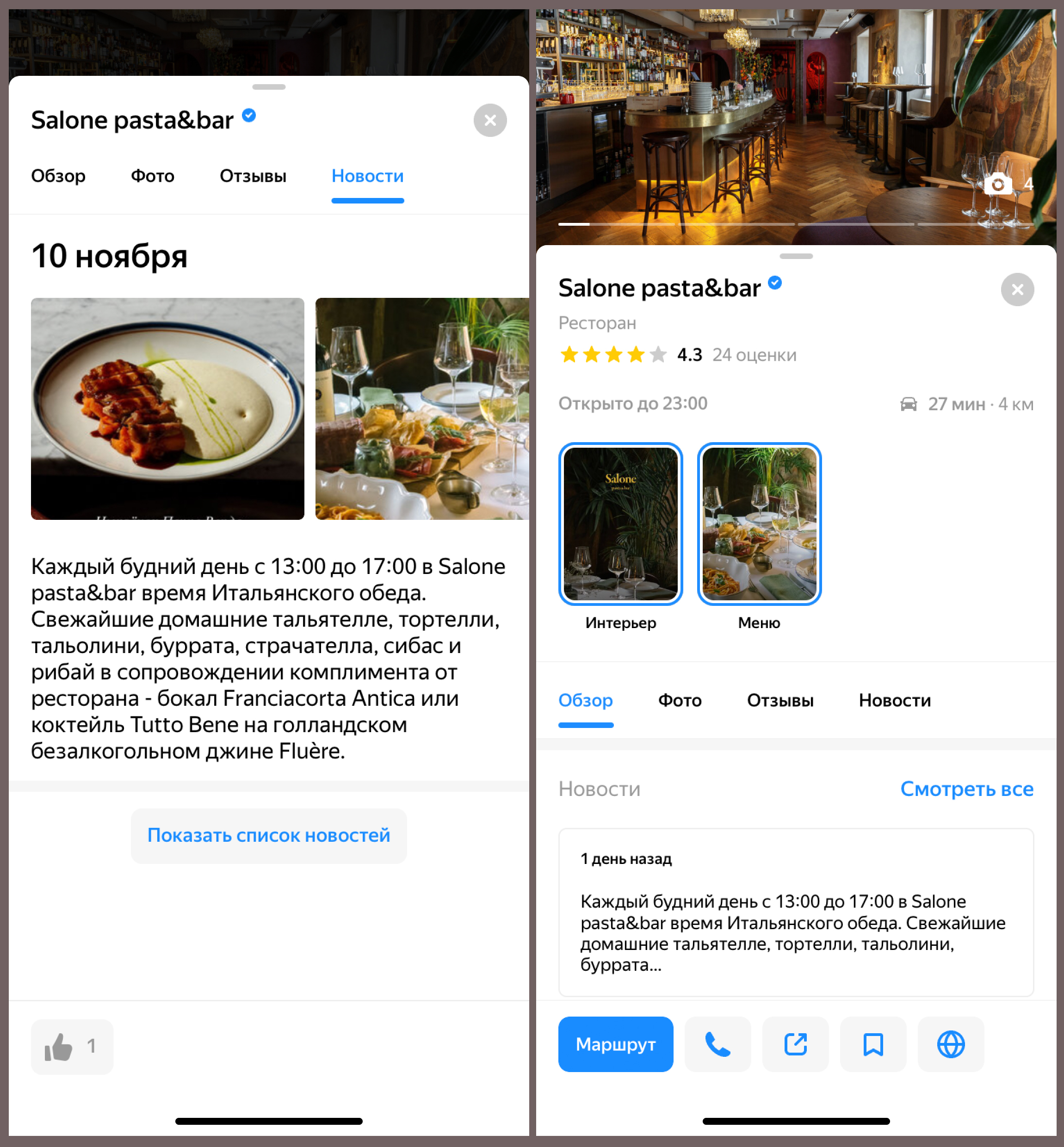Open the photo gallery via camera icon

pos(998,184)
